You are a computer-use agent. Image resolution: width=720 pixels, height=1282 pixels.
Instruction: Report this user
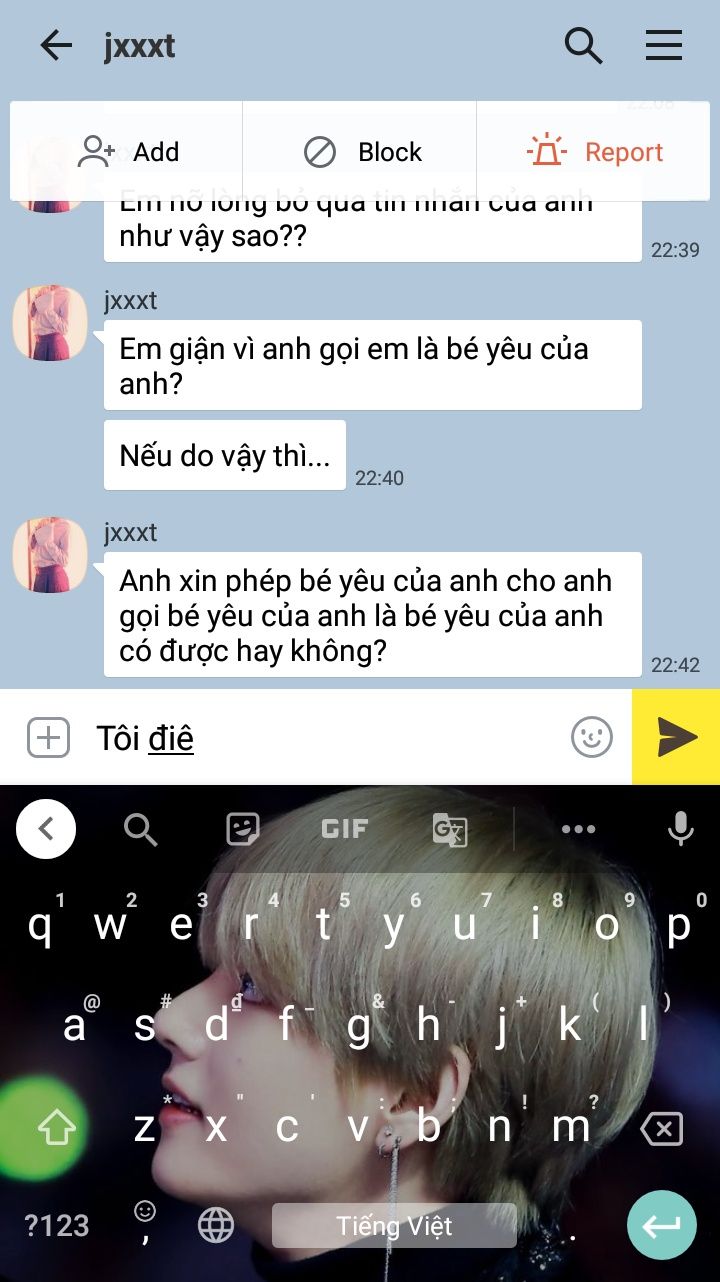[x=594, y=152]
